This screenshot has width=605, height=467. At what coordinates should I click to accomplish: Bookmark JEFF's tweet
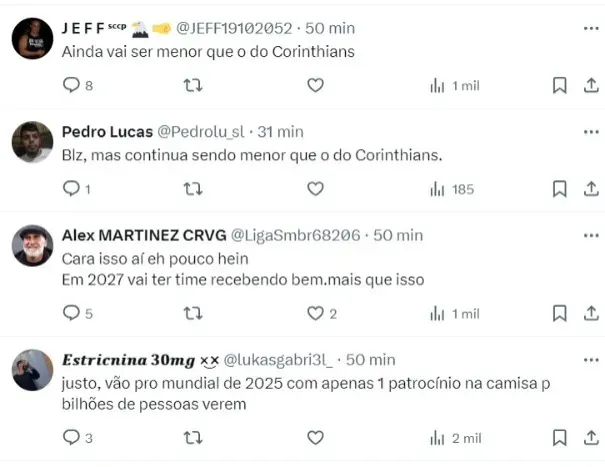click(560, 86)
